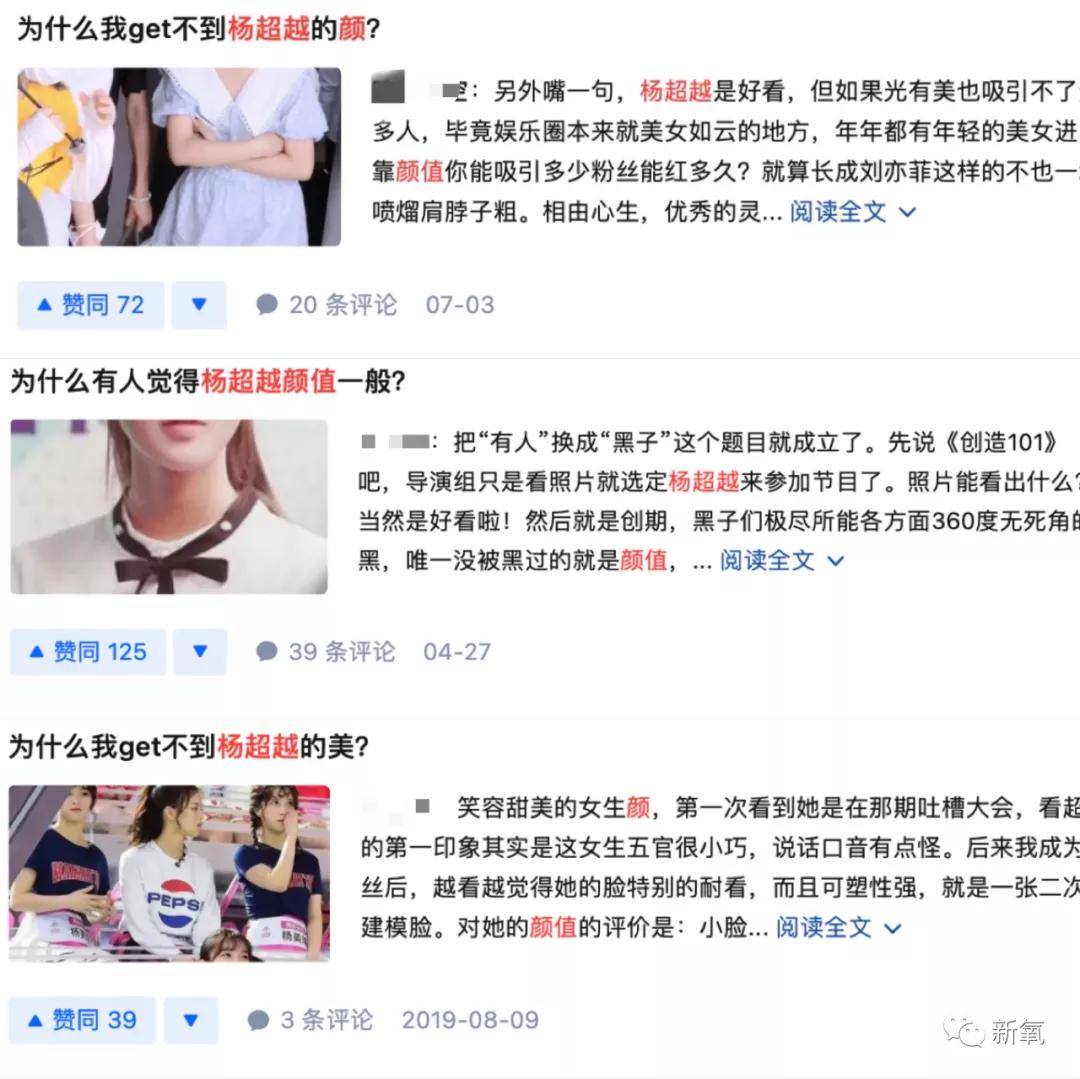The width and height of the screenshot is (1080, 1079).
Task: View the 39 条评论 comments
Action: click(327, 652)
